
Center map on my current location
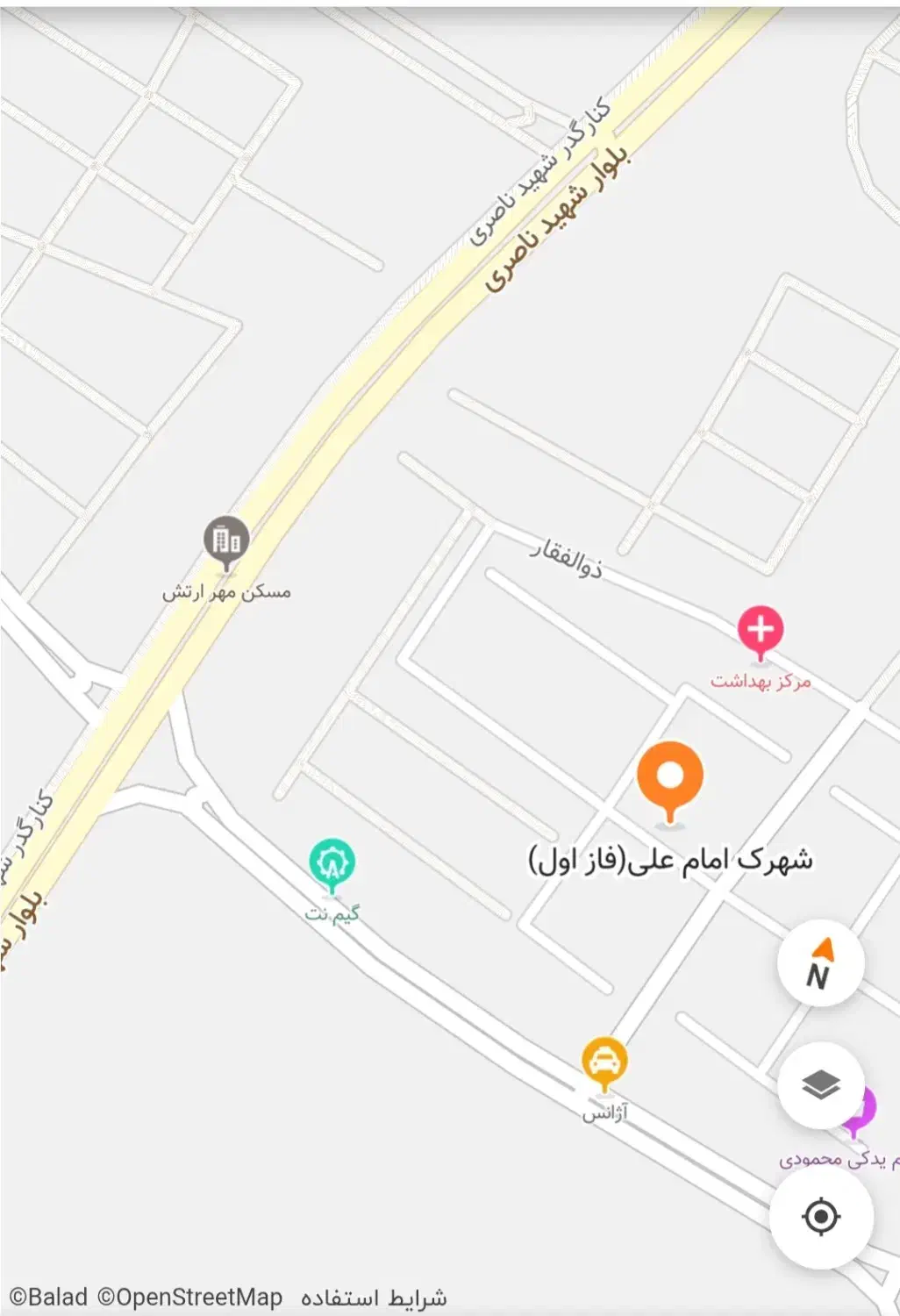pyautogui.click(x=821, y=1217)
